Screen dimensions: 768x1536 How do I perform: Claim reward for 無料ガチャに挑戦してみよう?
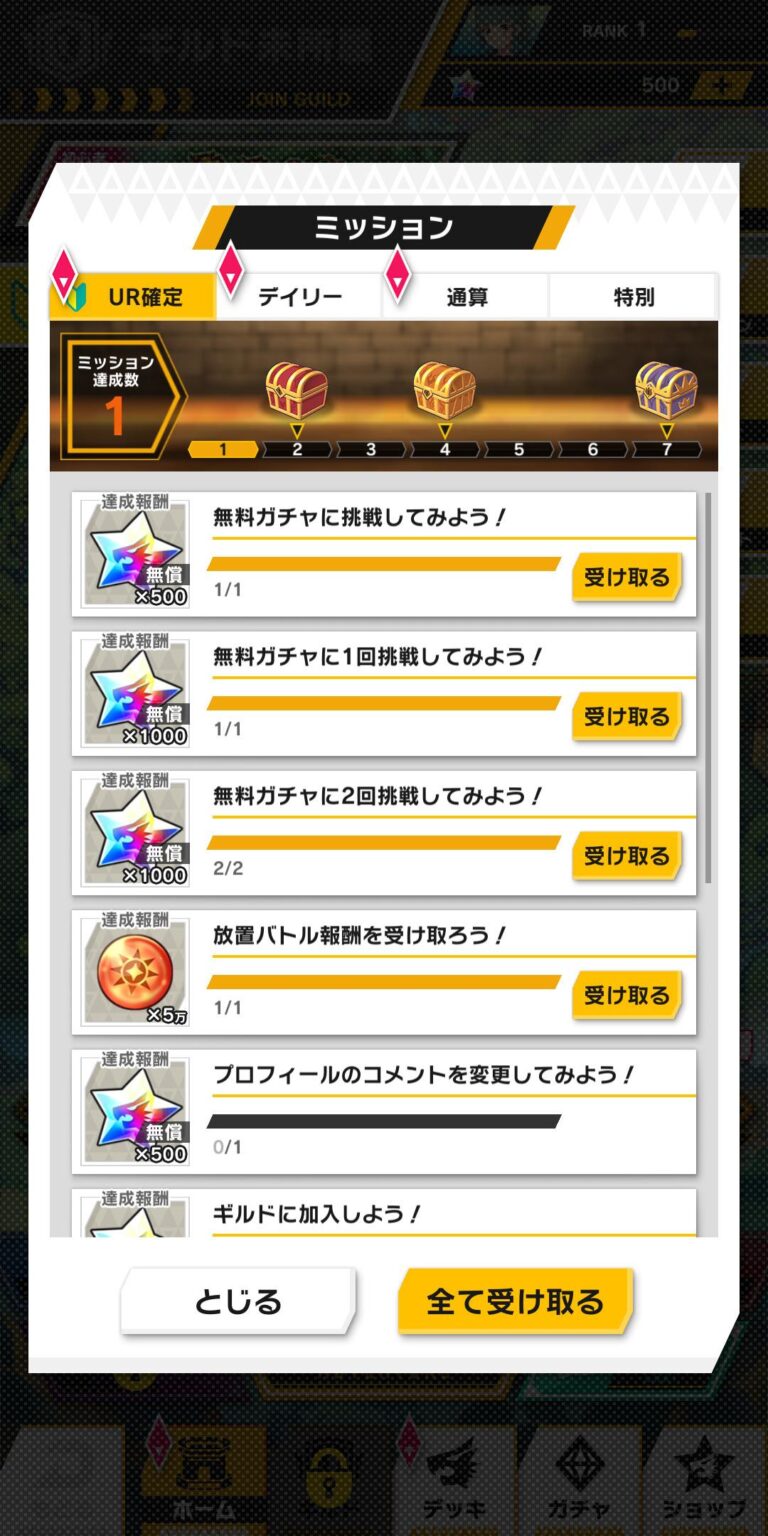(626, 577)
